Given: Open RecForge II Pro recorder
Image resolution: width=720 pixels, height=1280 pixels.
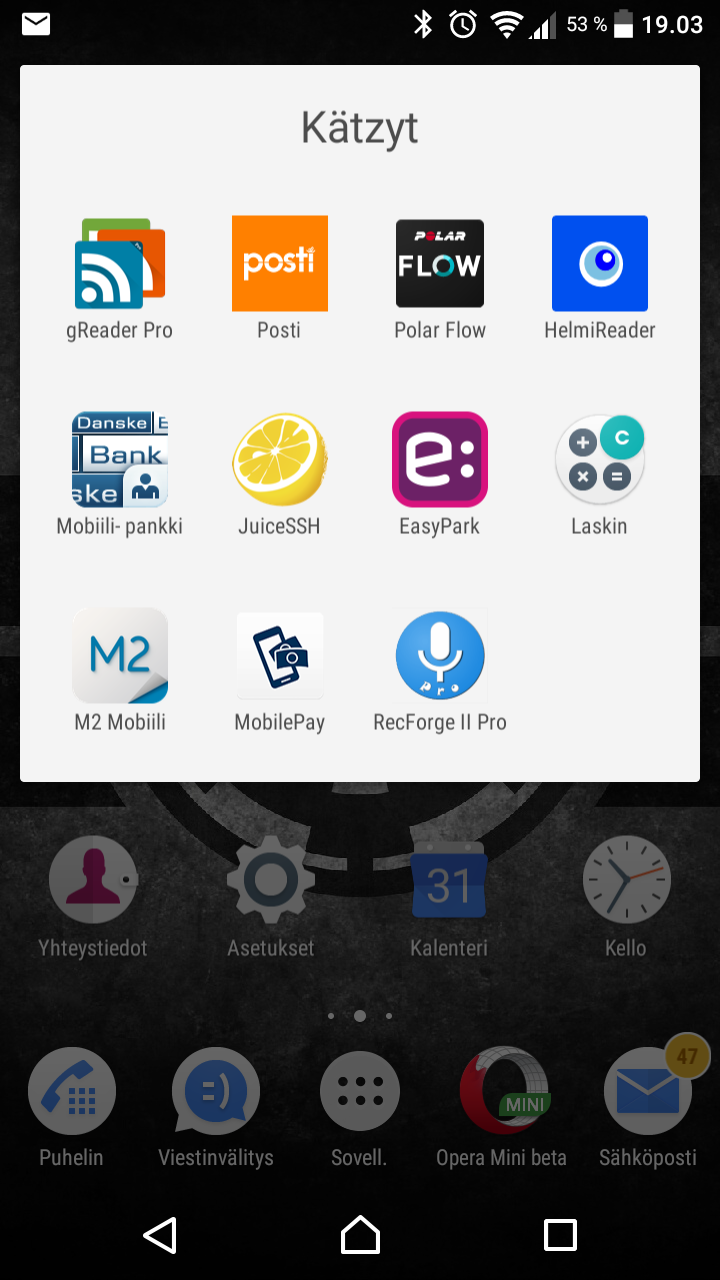Looking at the screenshot, I should tap(440, 656).
